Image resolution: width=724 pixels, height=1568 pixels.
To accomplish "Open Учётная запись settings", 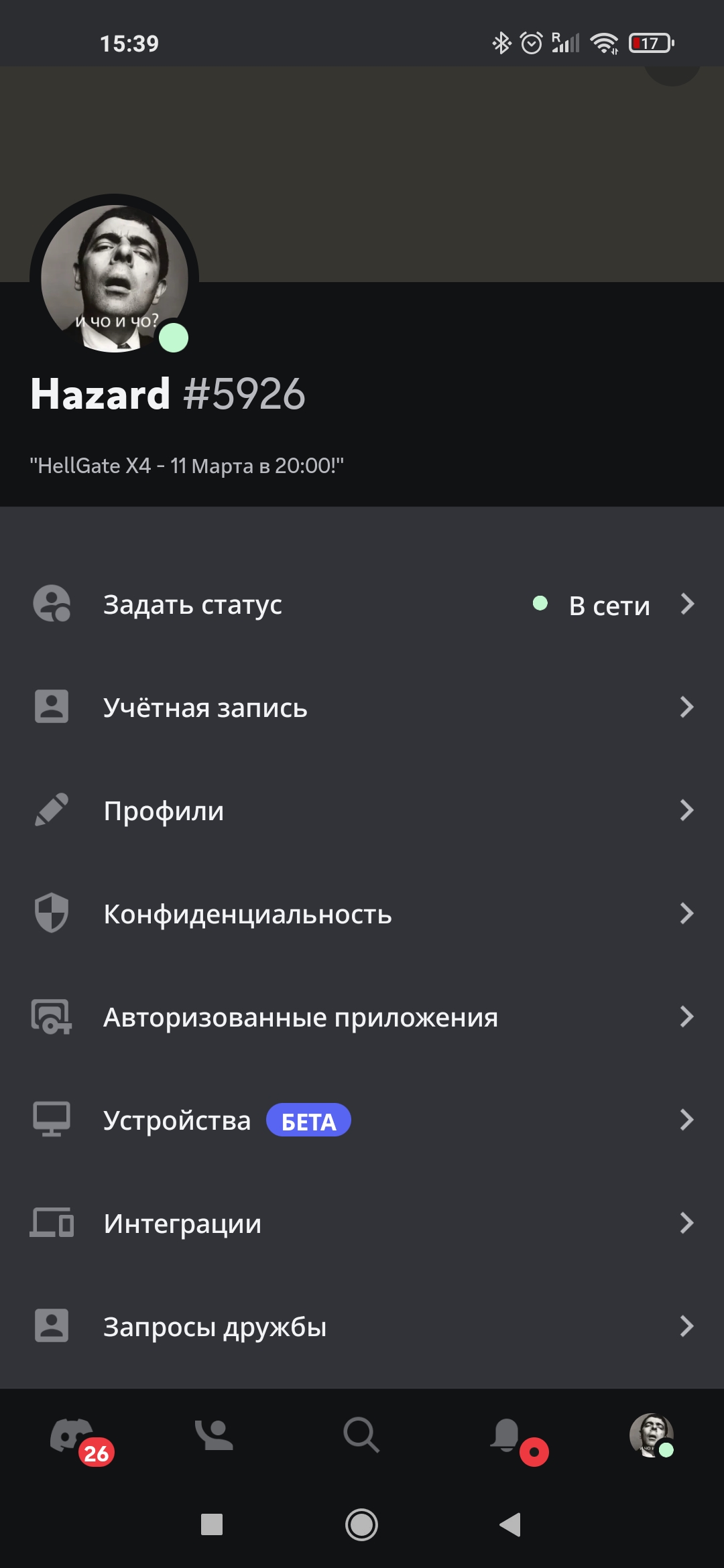I will [x=362, y=708].
